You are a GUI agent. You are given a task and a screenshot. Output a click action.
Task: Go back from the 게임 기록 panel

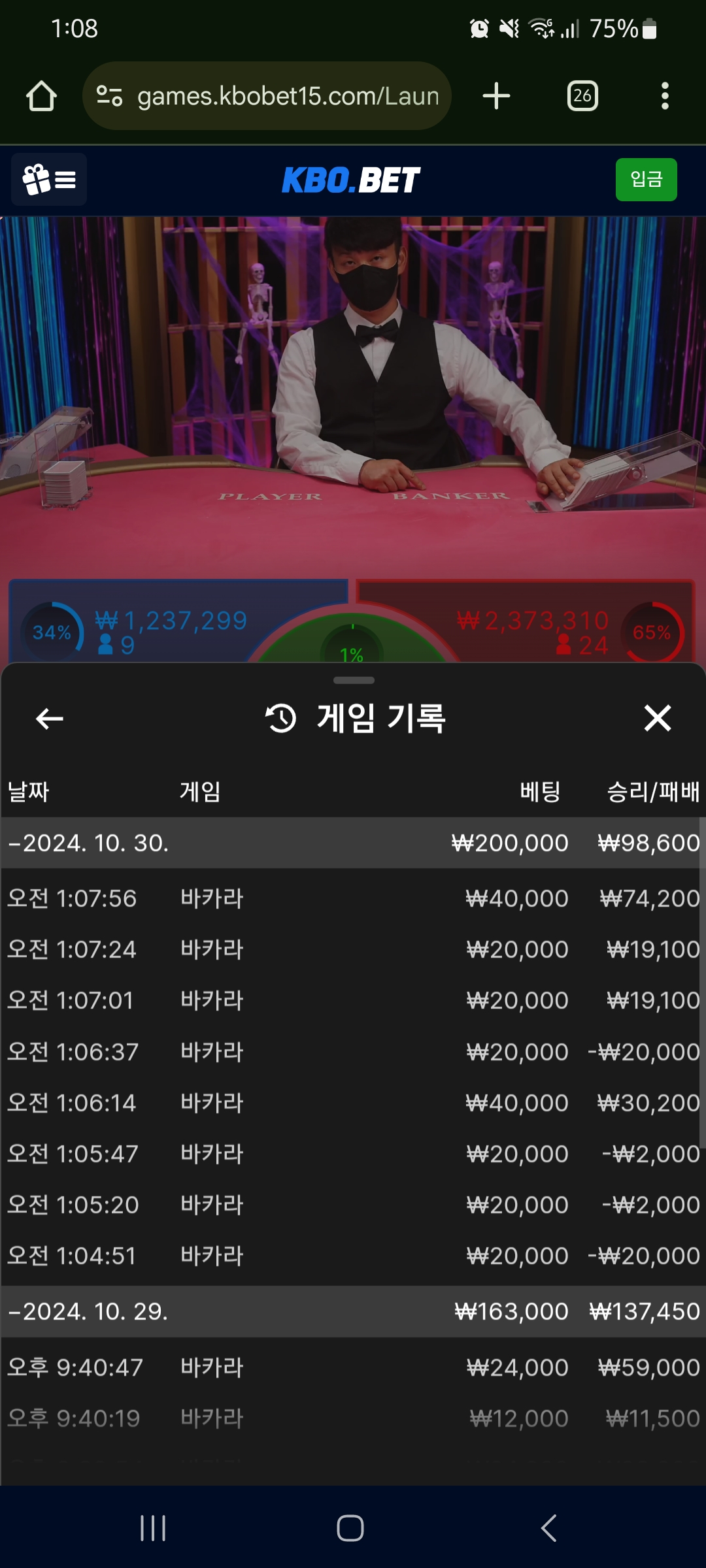(x=50, y=719)
